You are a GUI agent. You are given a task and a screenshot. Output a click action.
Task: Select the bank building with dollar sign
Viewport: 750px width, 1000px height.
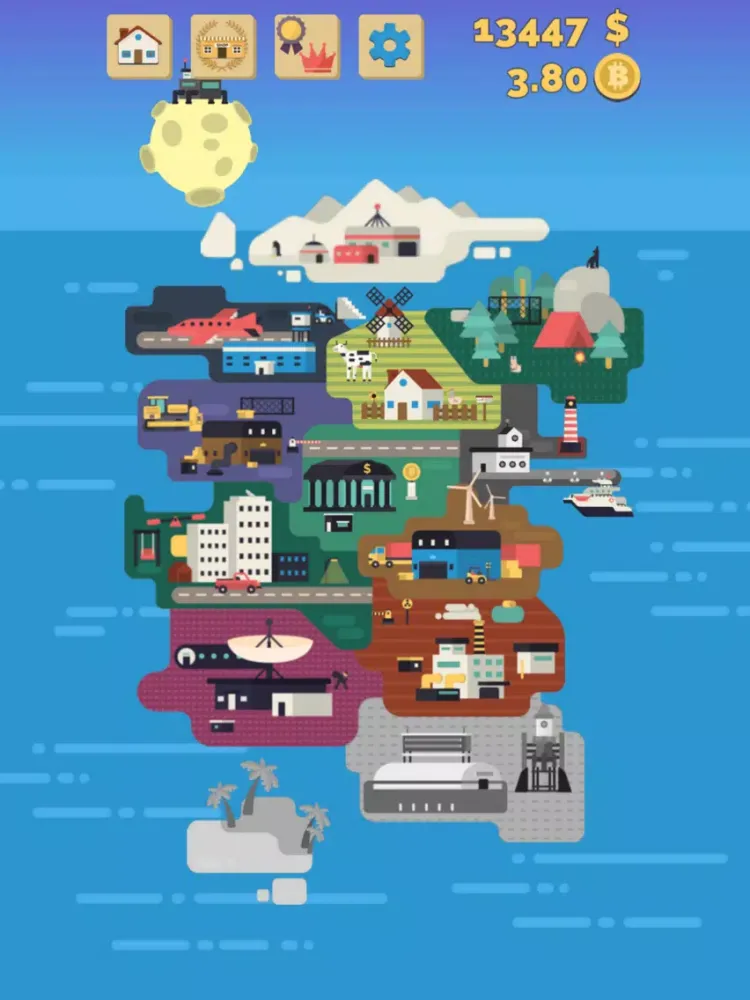pos(352,487)
